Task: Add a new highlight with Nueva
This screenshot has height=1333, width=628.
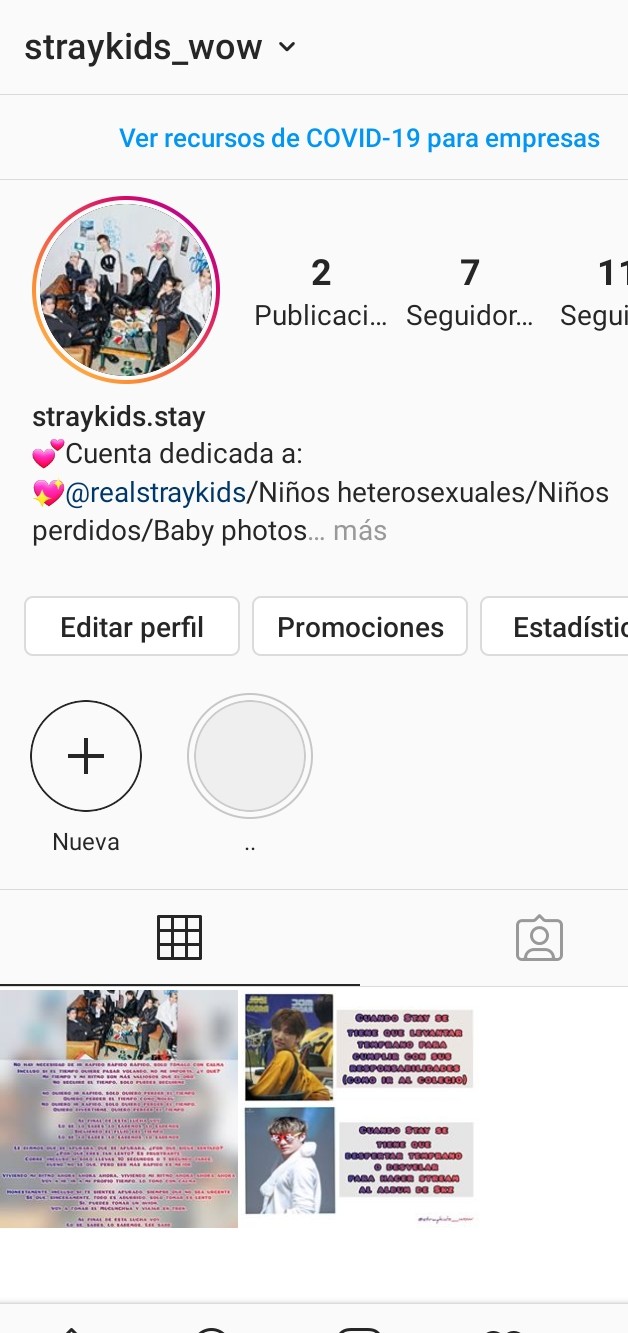Action: 86,757
